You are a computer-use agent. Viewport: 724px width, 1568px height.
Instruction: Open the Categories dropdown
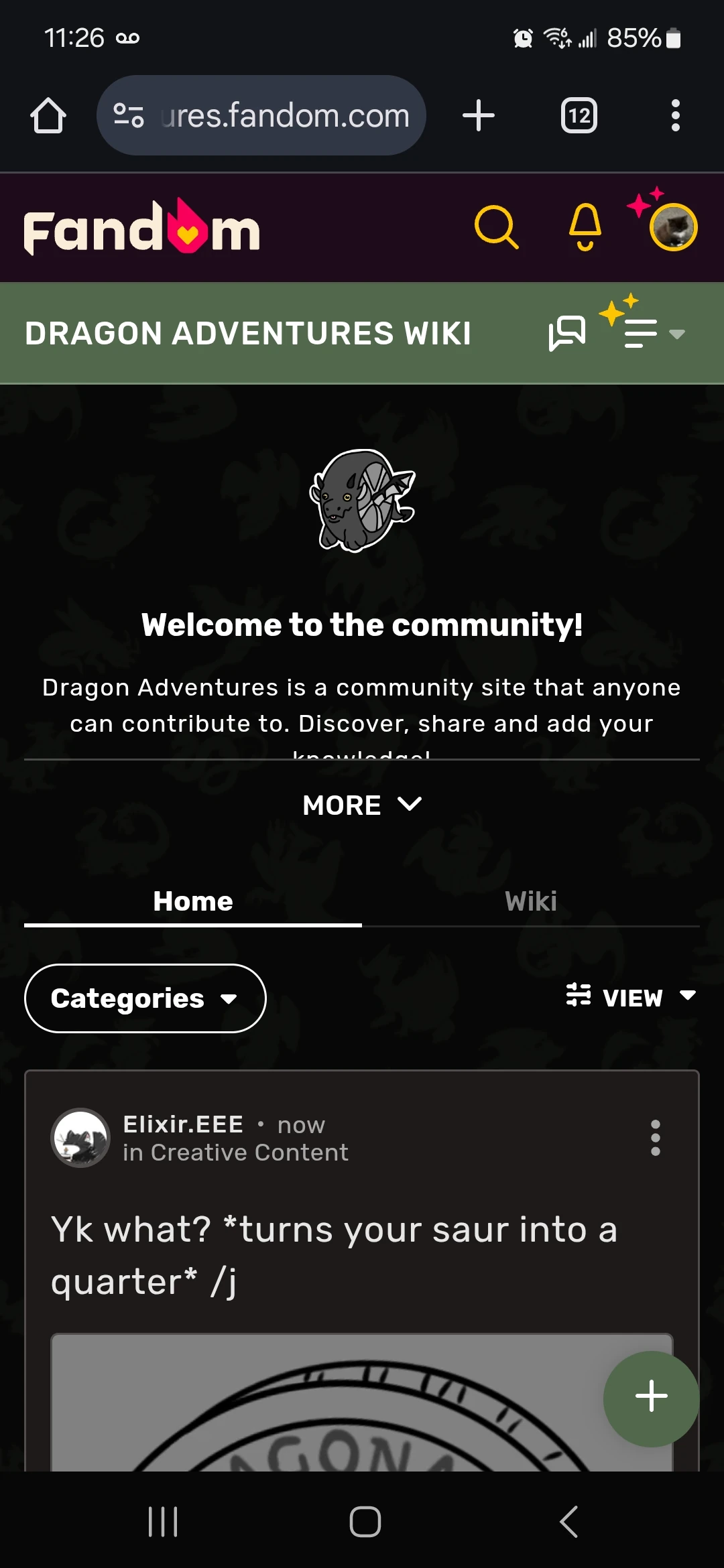click(x=145, y=998)
